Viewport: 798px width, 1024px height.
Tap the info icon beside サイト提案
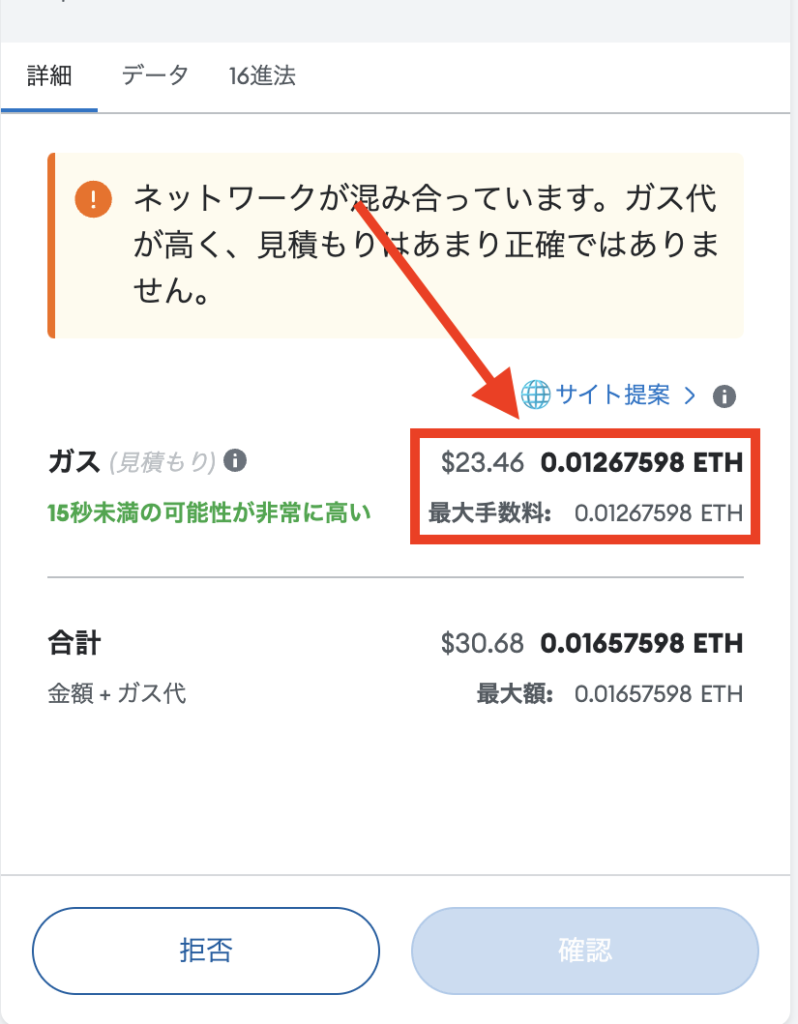click(725, 396)
